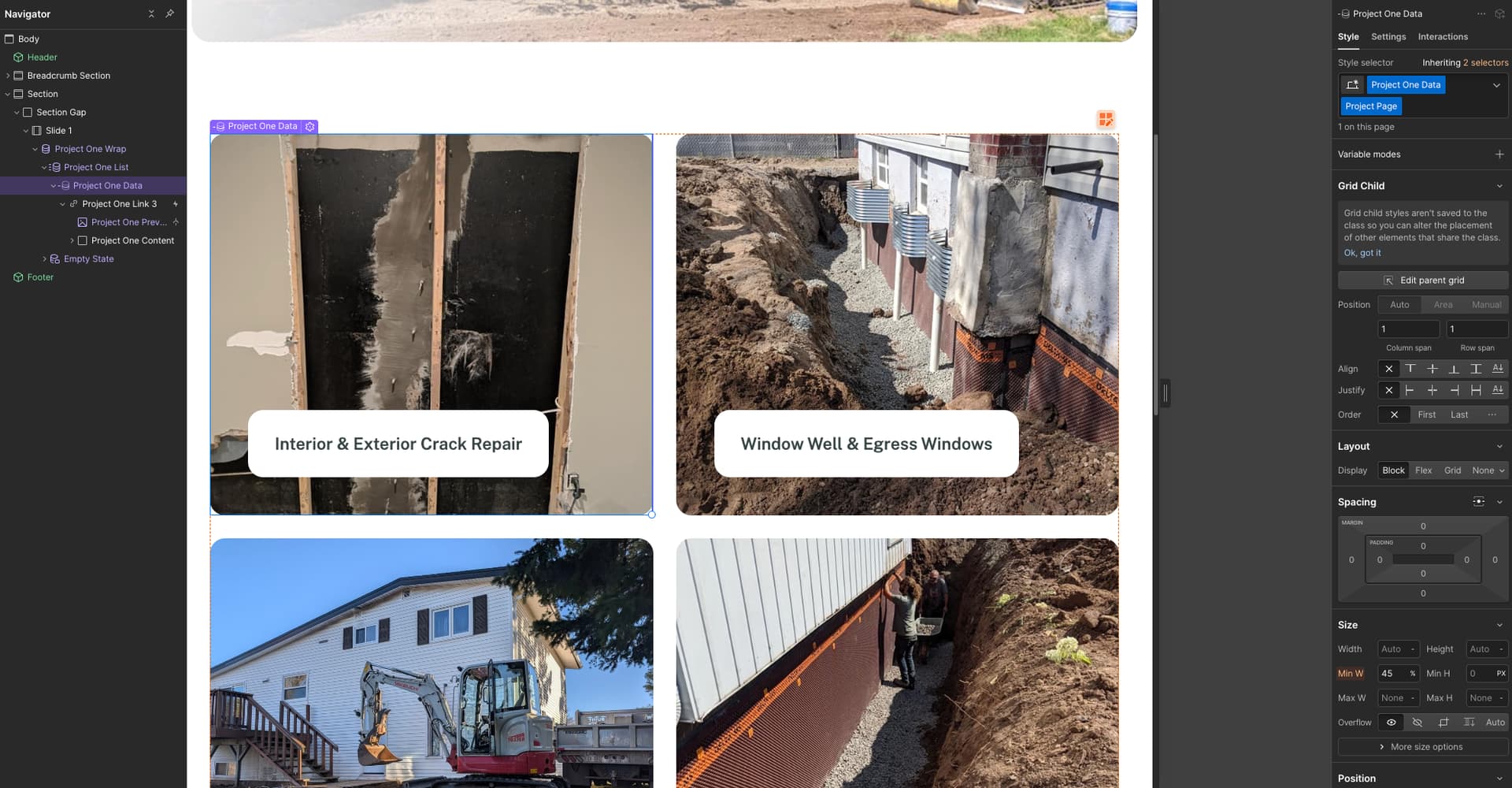1512x788 pixels.
Task: Dismiss grid child note with Ok, got it
Action: (1362, 253)
